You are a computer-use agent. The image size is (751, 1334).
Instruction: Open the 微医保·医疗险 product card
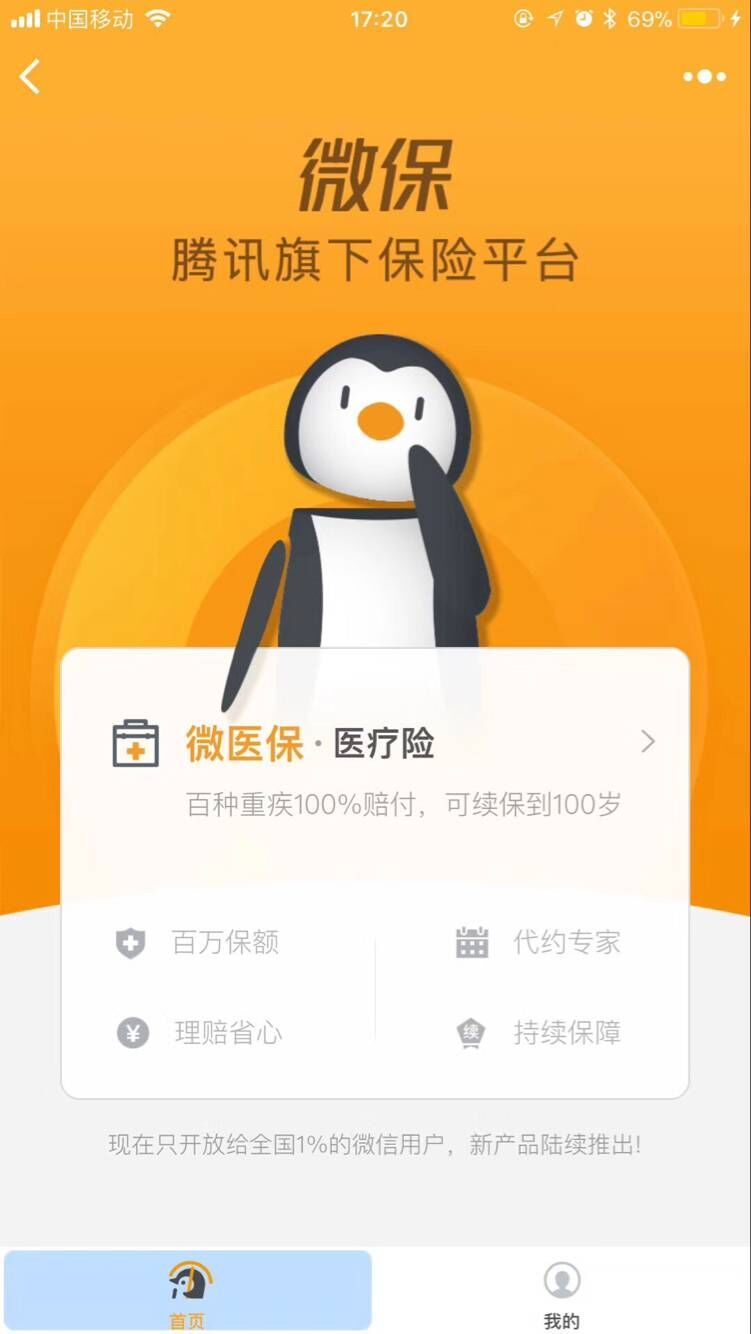tap(310, 742)
